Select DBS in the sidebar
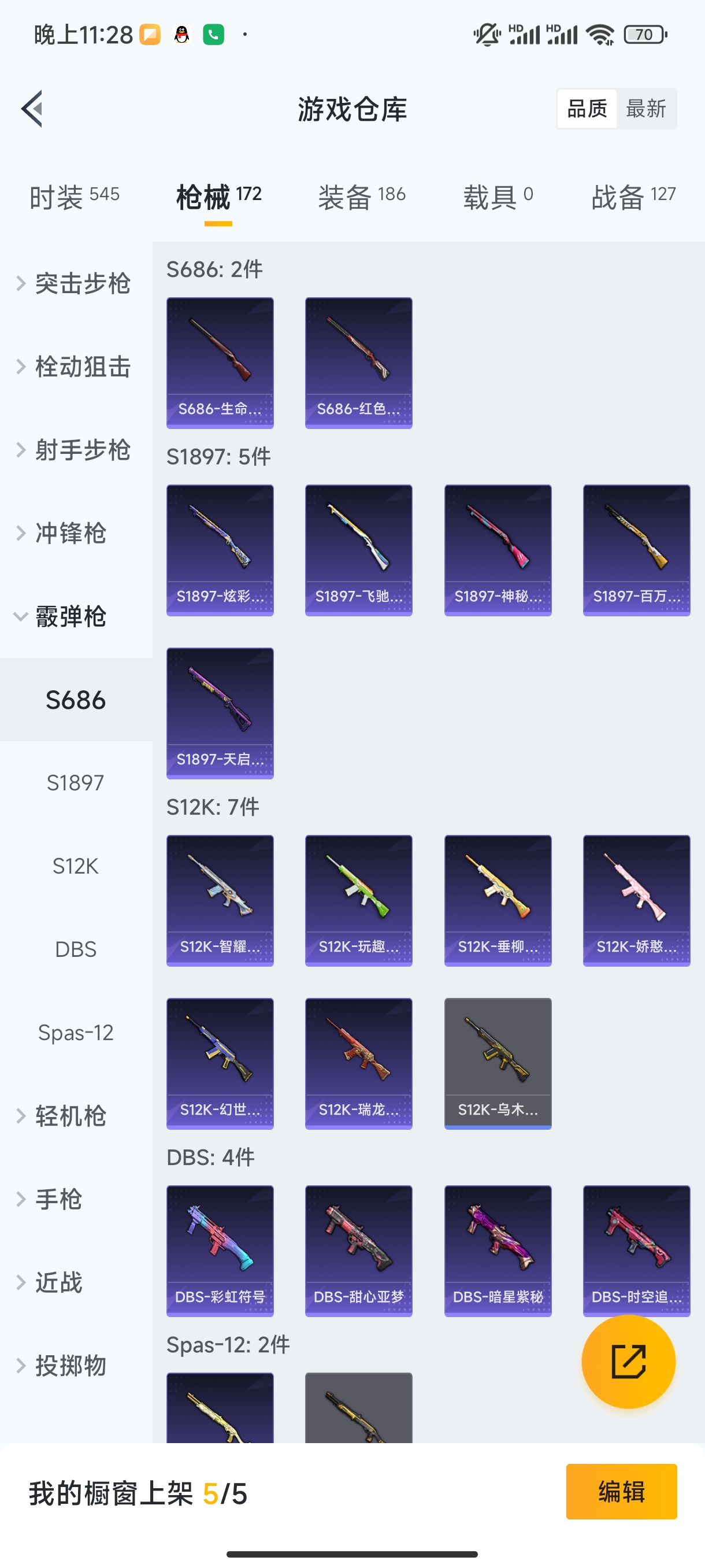This screenshot has width=705, height=1568. tap(76, 949)
